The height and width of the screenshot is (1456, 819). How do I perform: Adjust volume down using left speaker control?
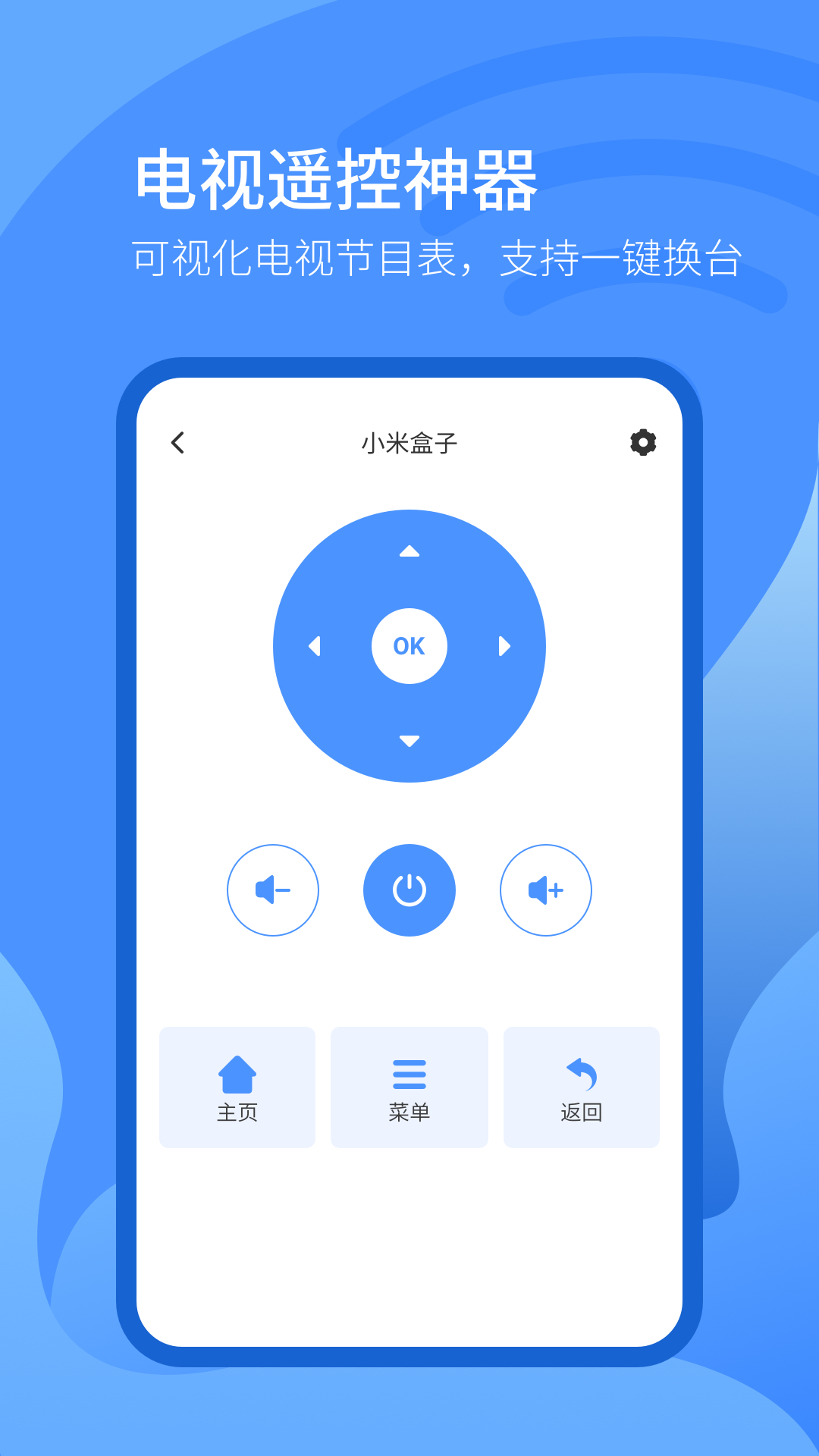273,891
